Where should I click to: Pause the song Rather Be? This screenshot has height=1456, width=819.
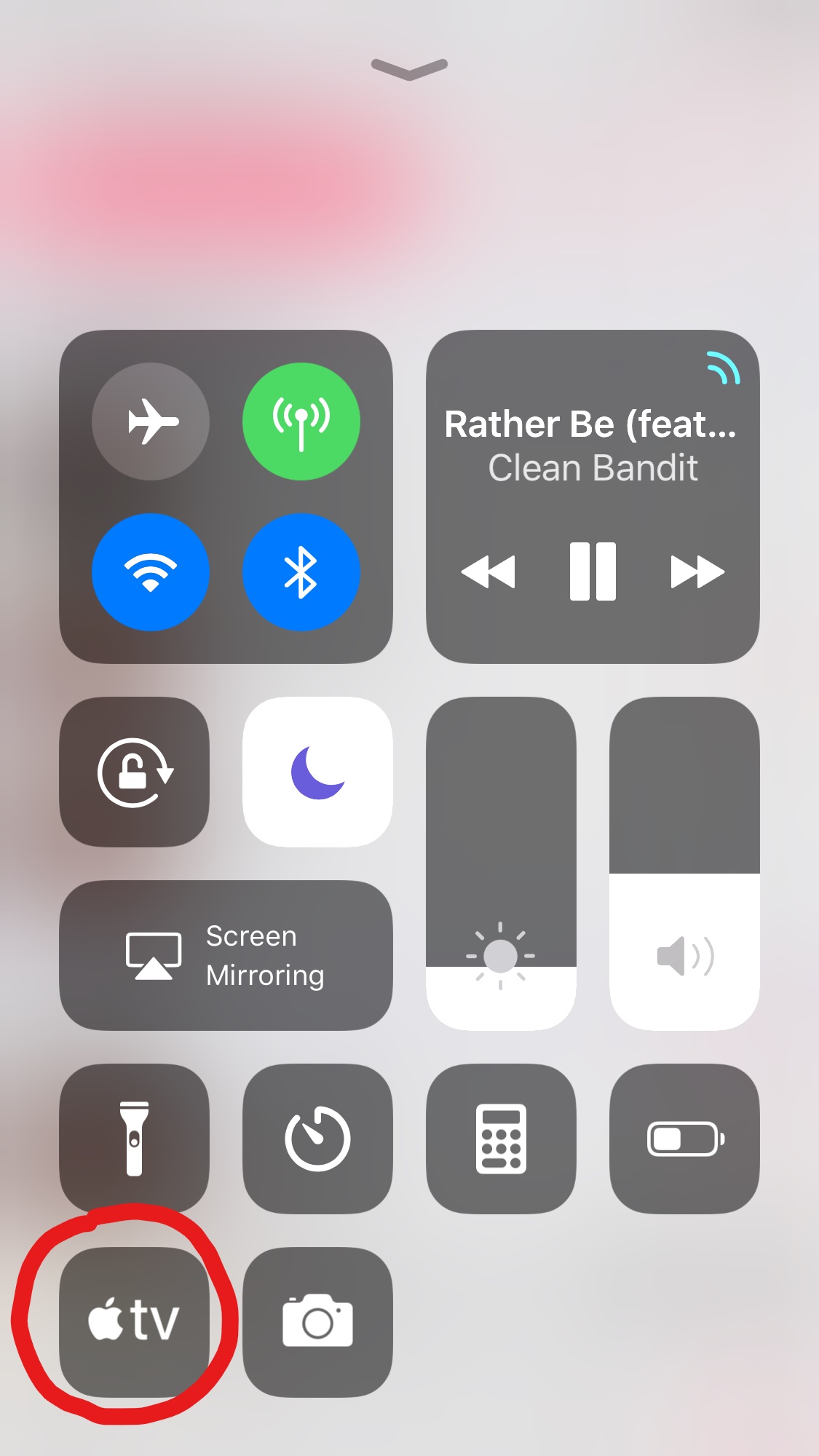click(x=593, y=571)
